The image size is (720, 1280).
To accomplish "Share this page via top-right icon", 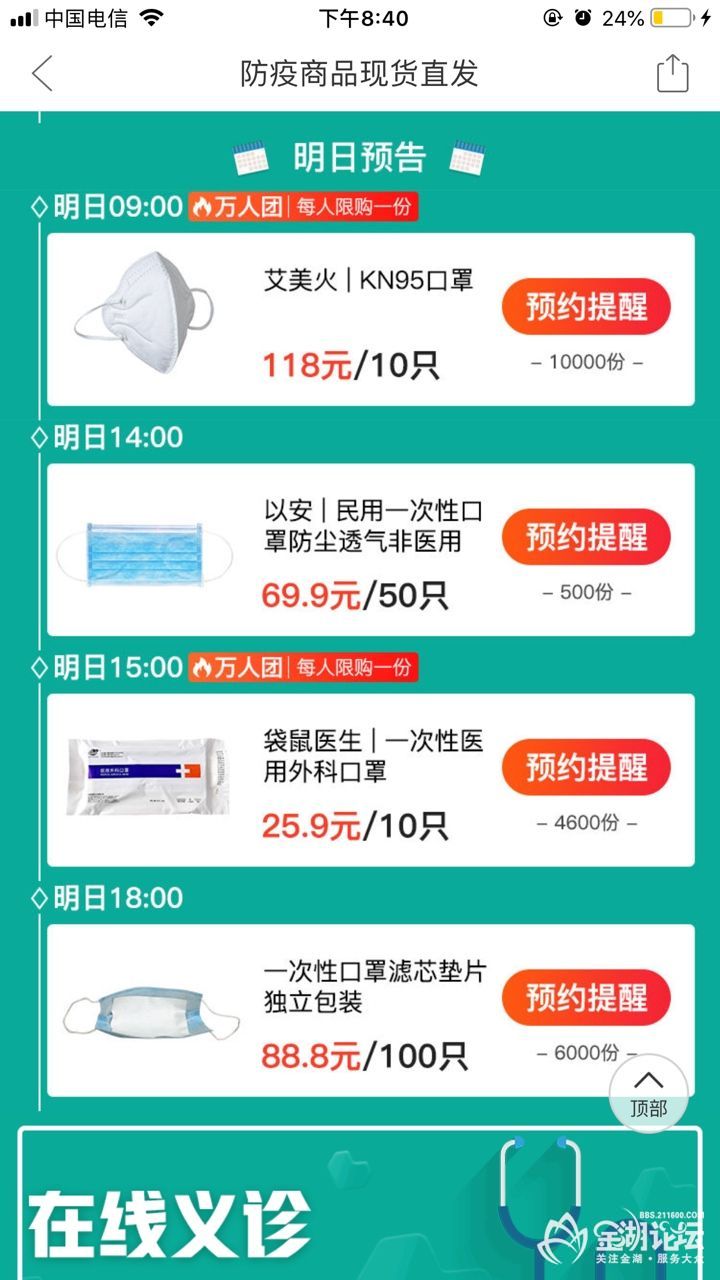I will (672, 73).
